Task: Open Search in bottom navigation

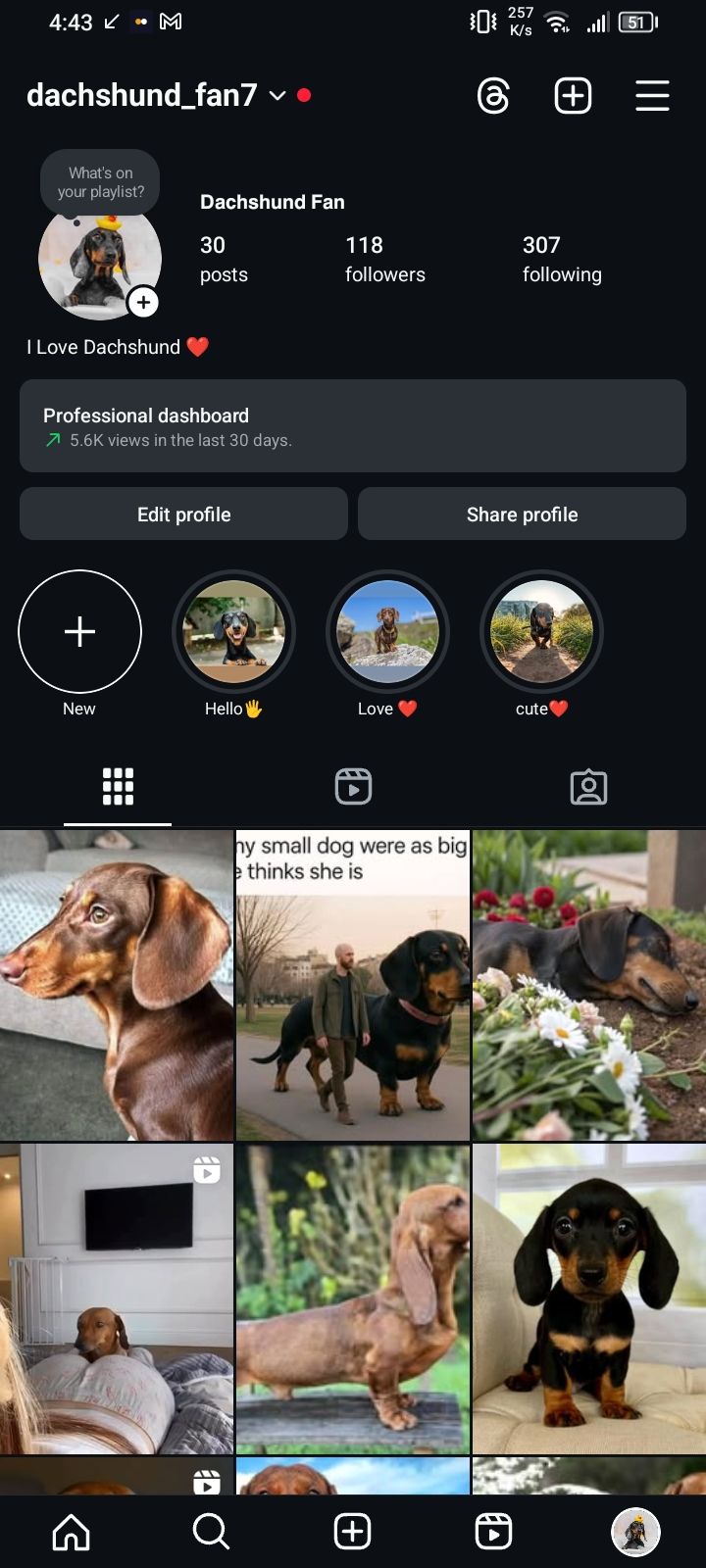Action: (211, 1532)
